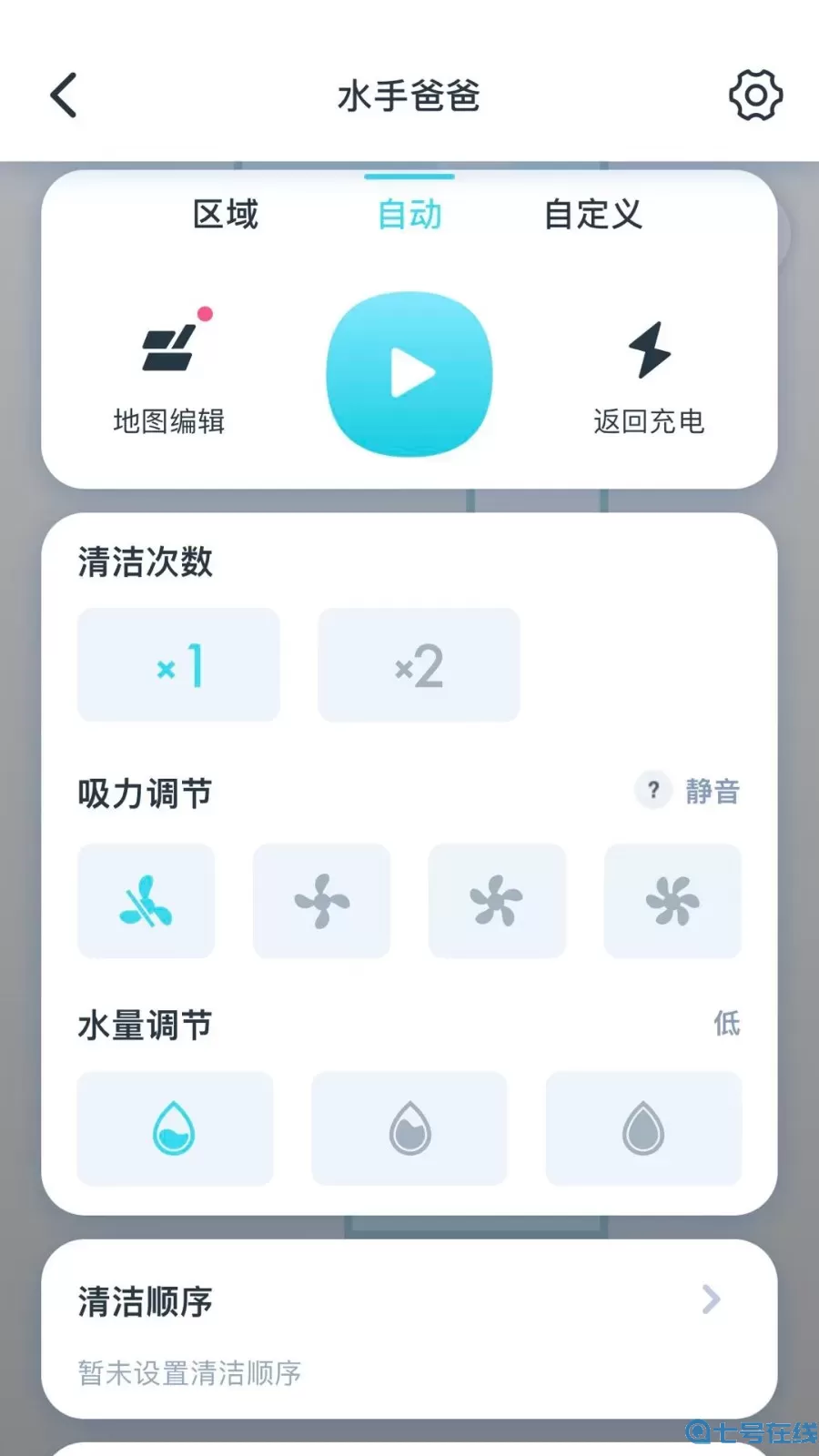Image resolution: width=819 pixels, height=1456 pixels.
Task: Select ×2 cleaning times option
Action: point(417,664)
